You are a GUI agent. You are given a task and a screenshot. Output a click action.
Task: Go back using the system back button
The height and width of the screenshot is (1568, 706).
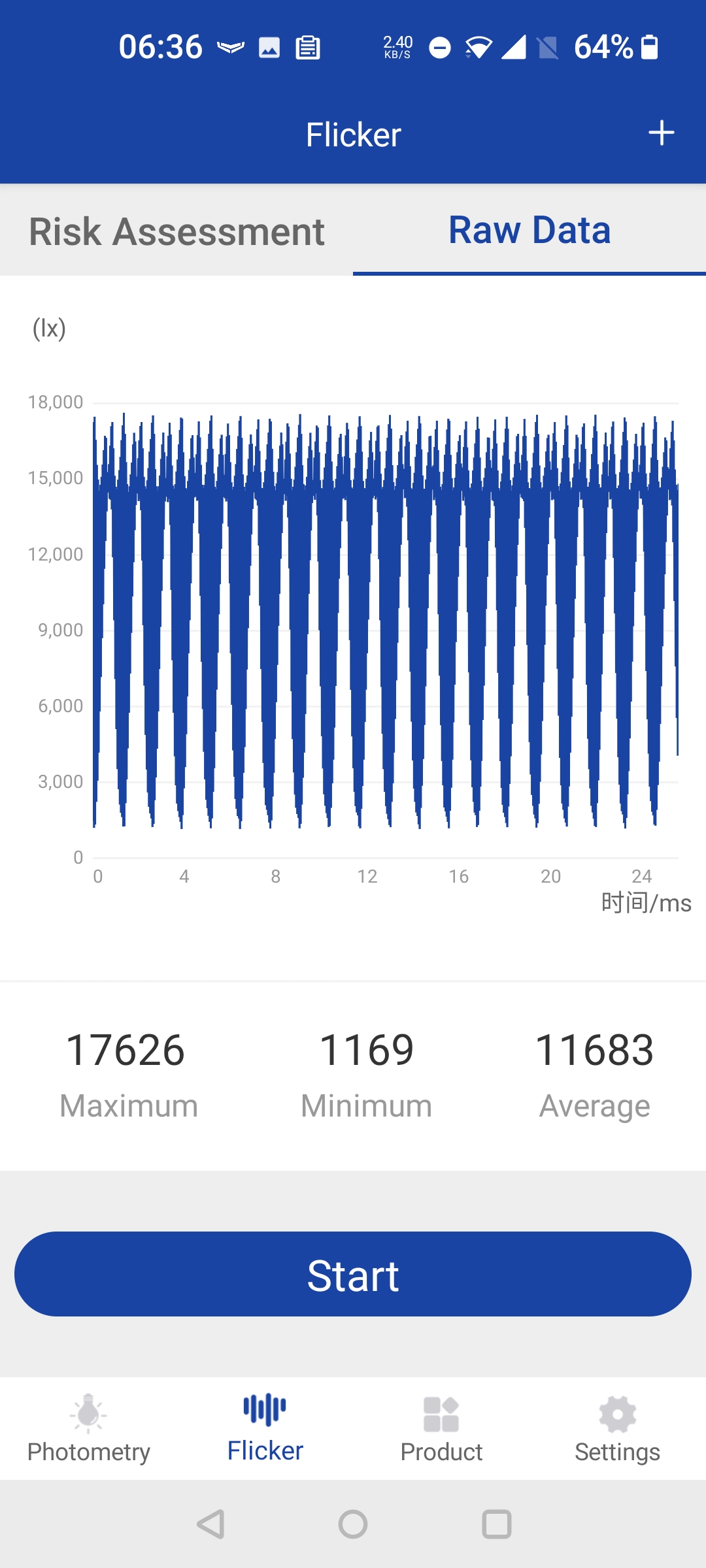coord(210,1524)
